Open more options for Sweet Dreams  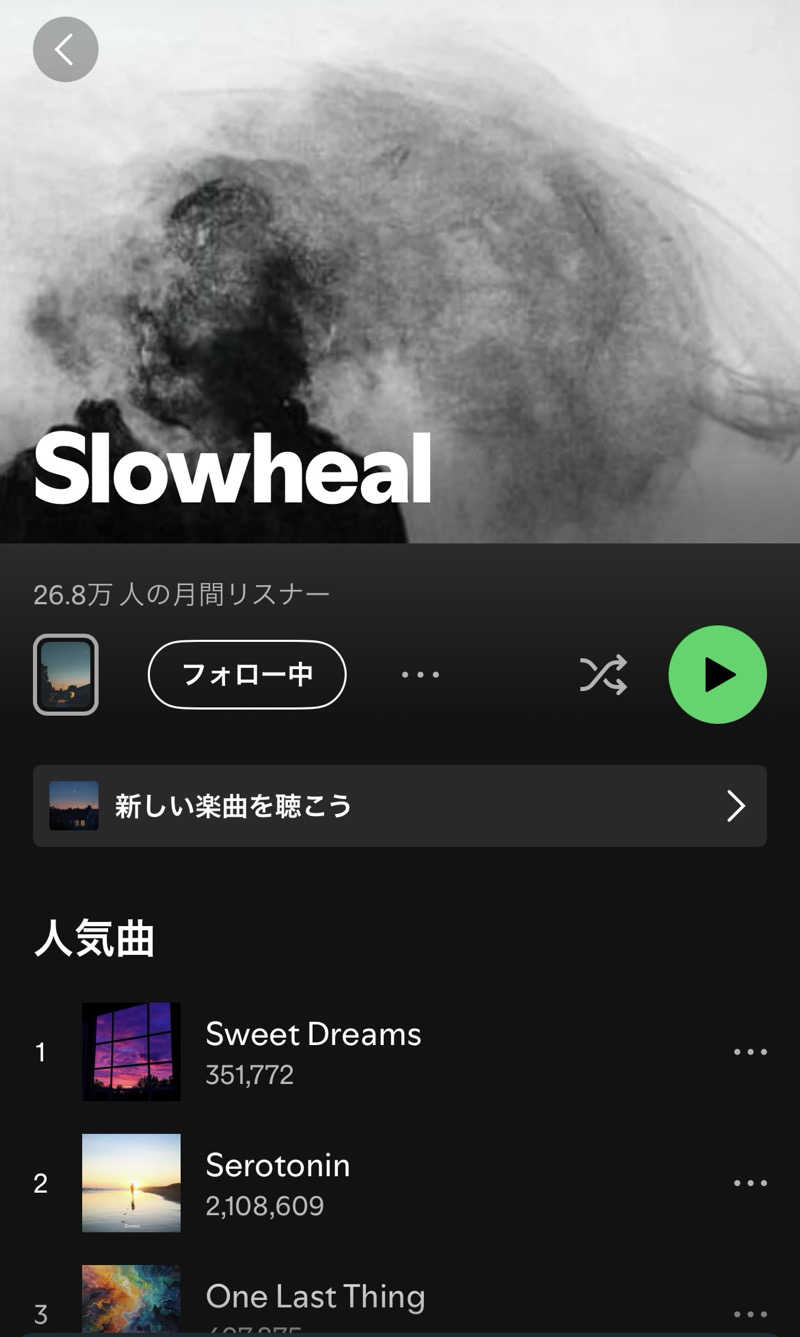pos(750,1052)
